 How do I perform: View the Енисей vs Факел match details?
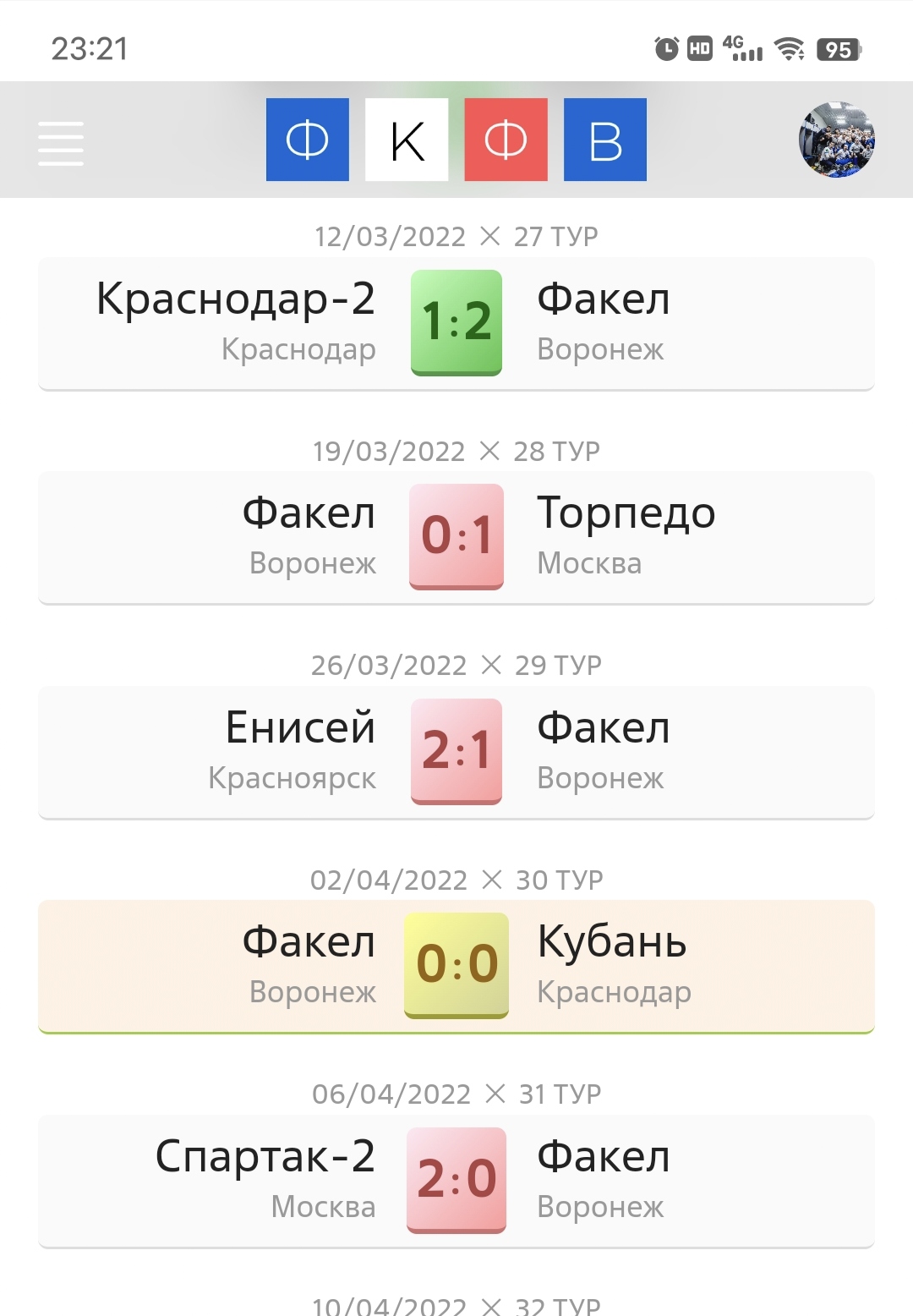pos(456,752)
